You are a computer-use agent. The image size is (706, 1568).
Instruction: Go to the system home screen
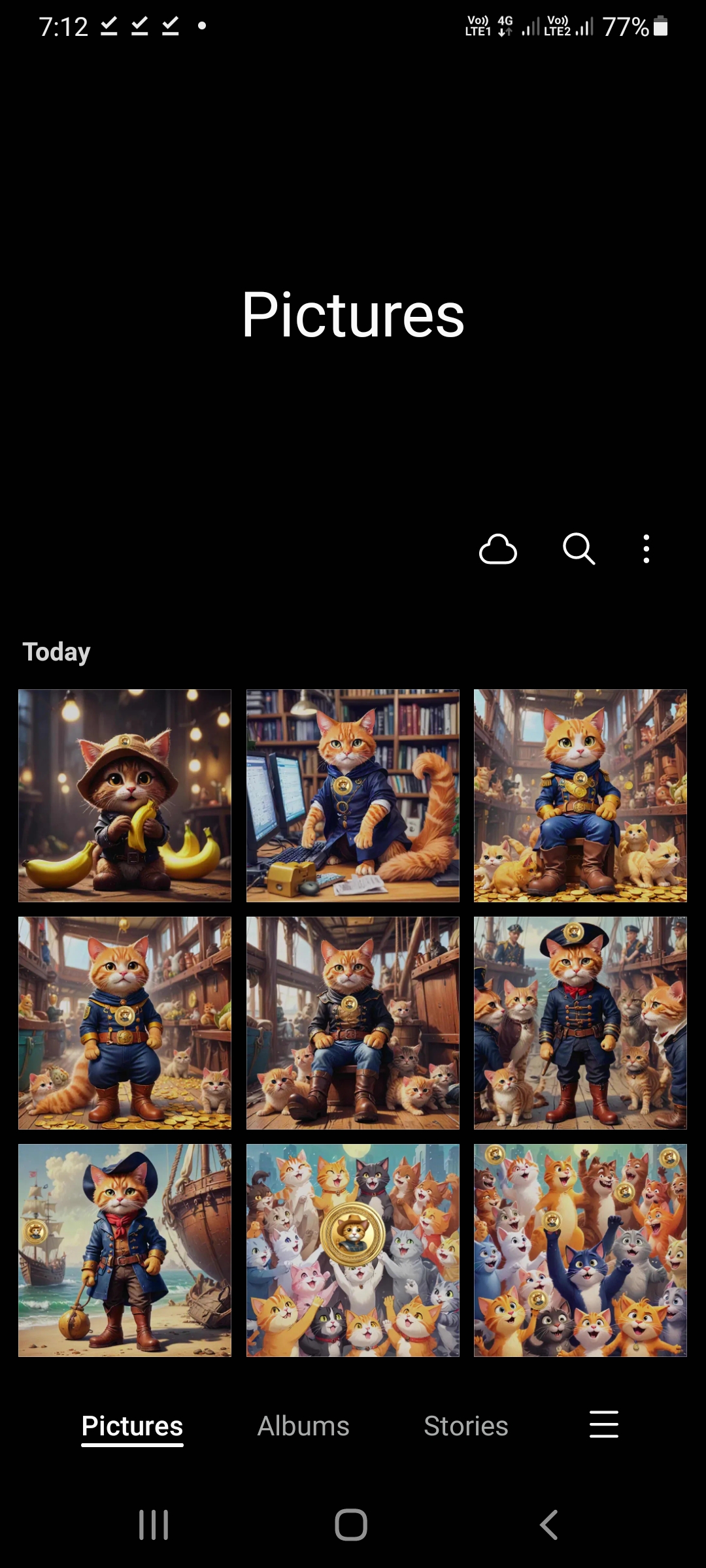pyautogui.click(x=351, y=1525)
